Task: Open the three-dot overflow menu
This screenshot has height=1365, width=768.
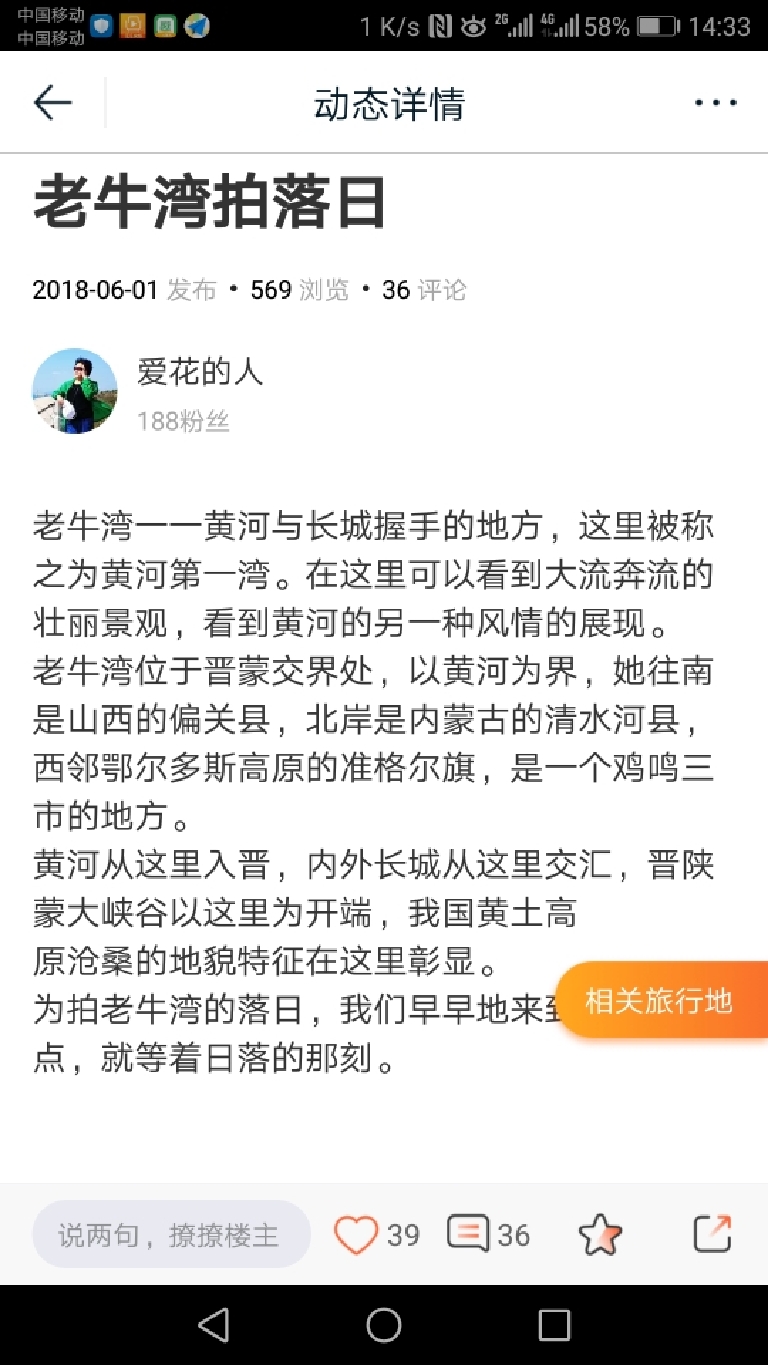Action: pyautogui.click(x=716, y=103)
